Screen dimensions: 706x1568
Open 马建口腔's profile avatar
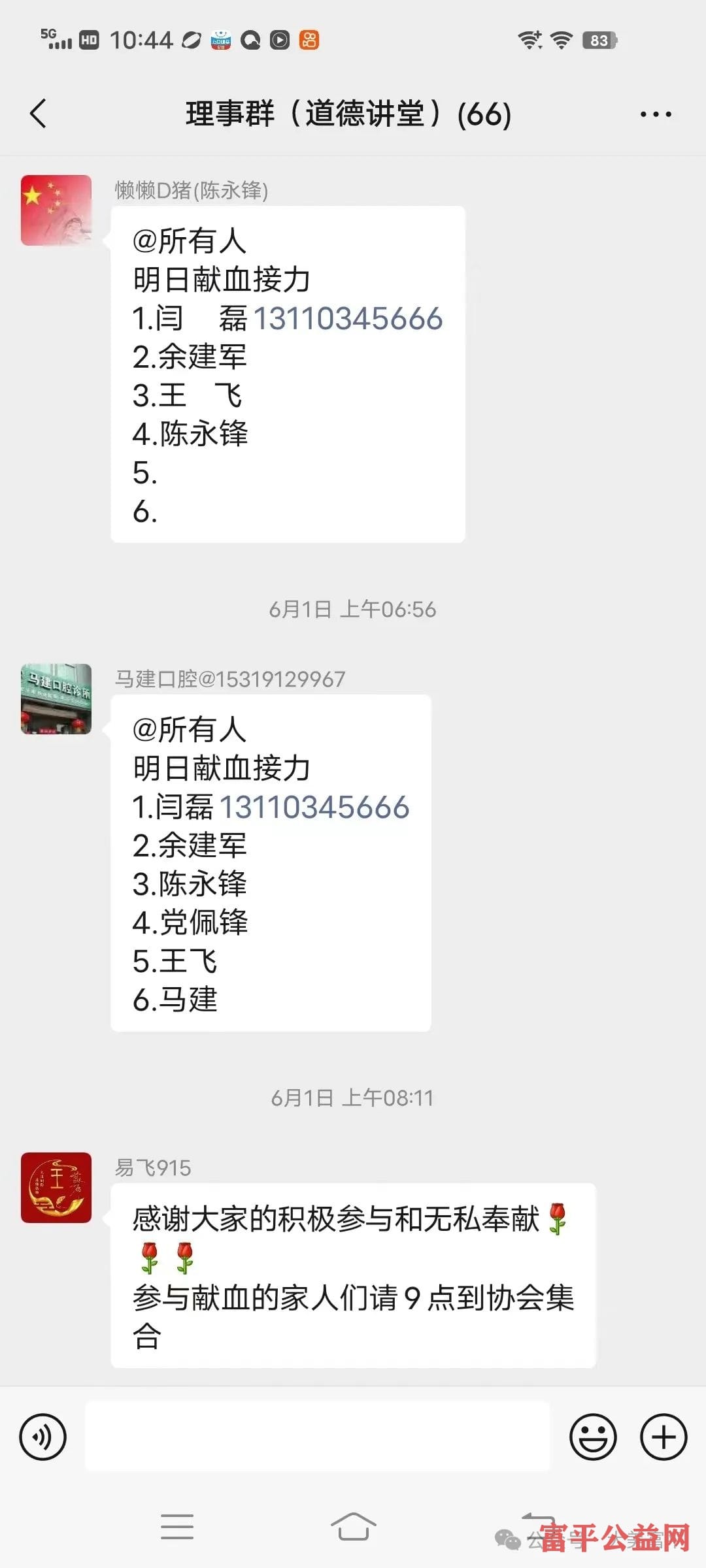(56, 699)
